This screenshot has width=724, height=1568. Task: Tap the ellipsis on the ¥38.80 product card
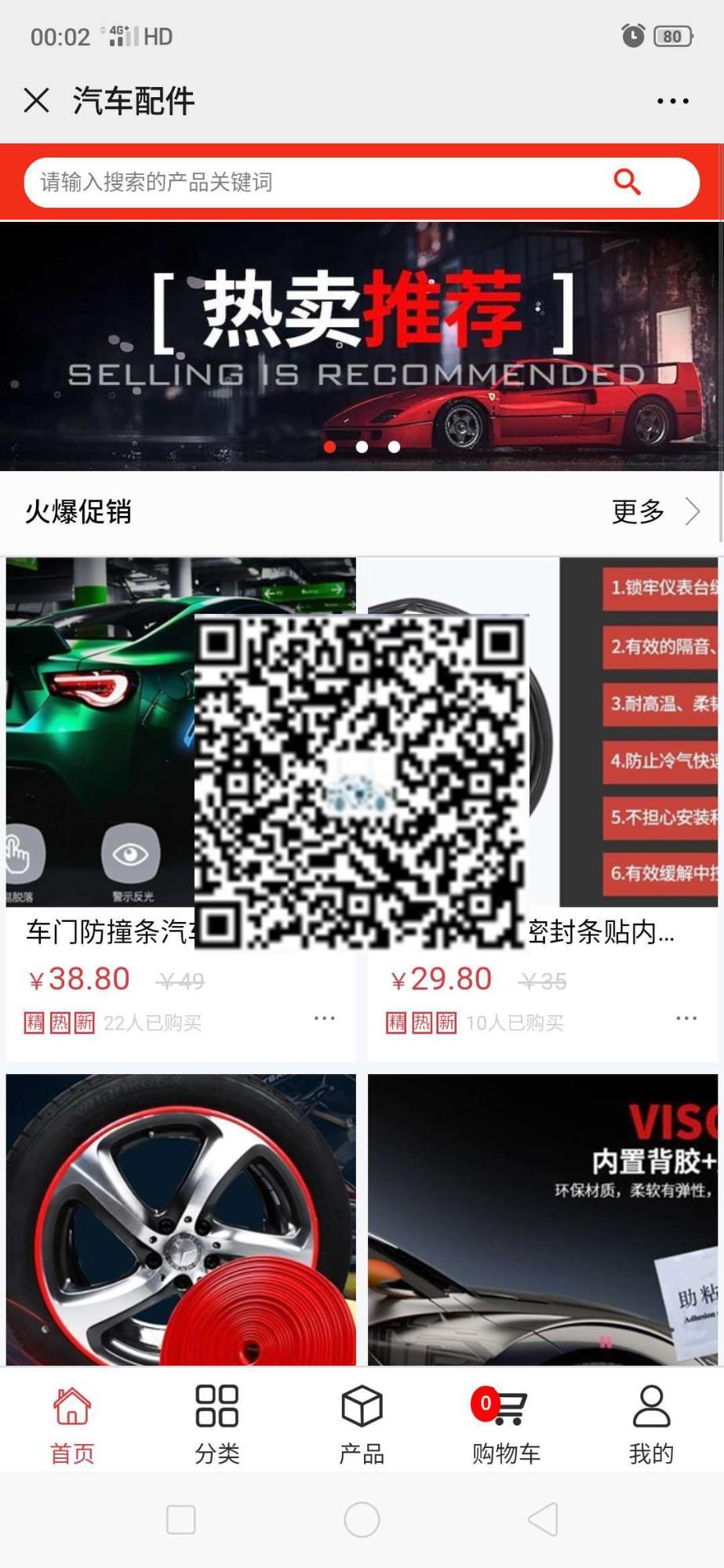324,1017
